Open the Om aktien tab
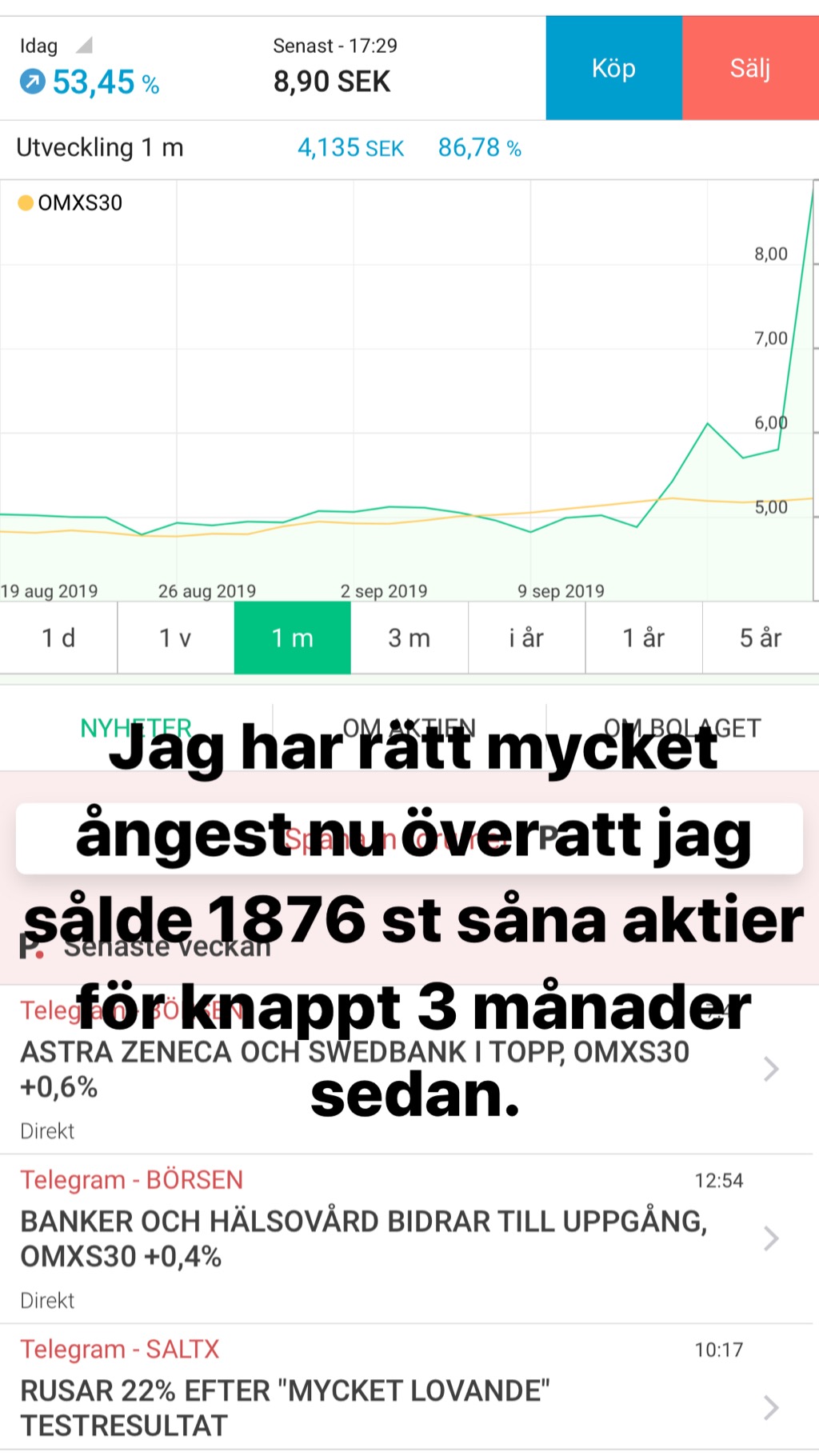This screenshot has height=1456, width=819. tap(409, 728)
